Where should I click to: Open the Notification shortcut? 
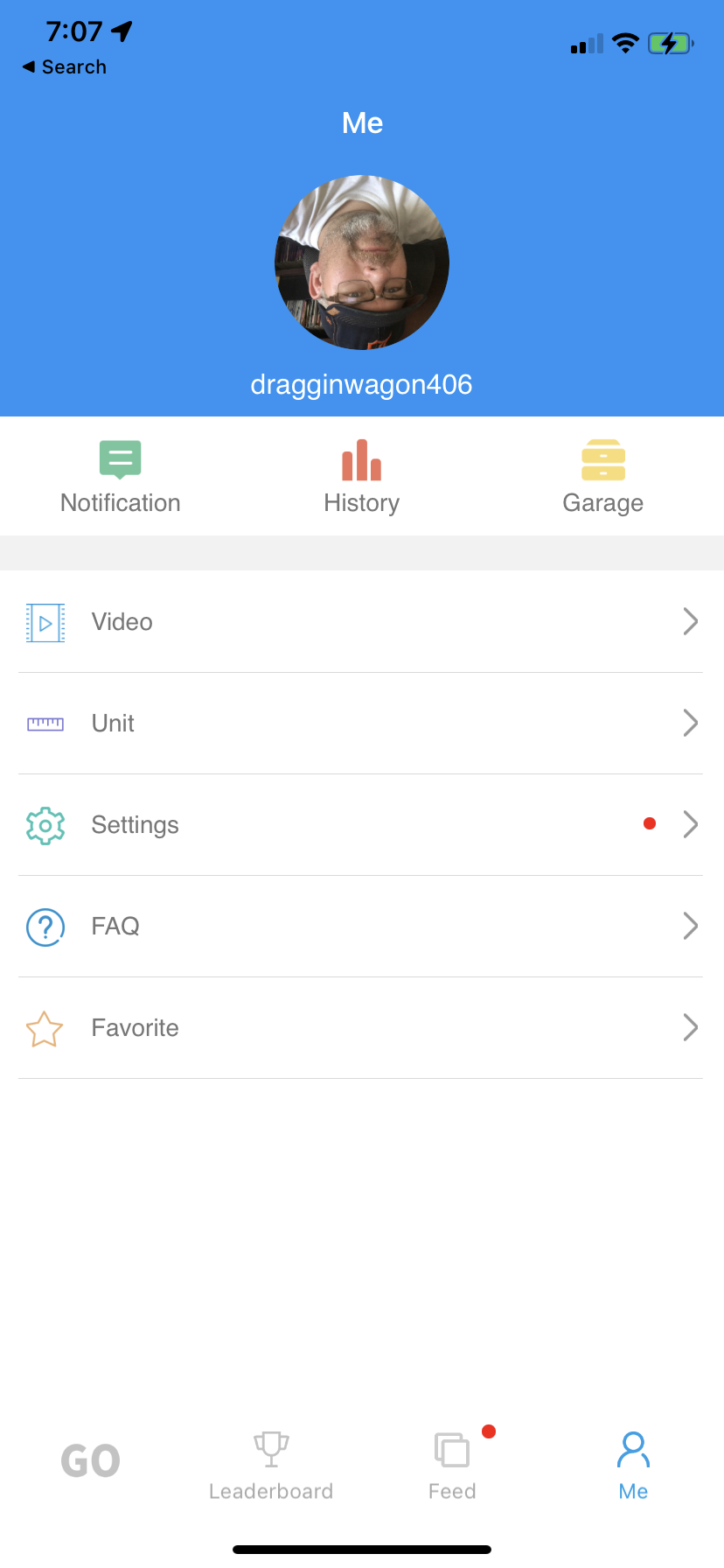(x=121, y=477)
